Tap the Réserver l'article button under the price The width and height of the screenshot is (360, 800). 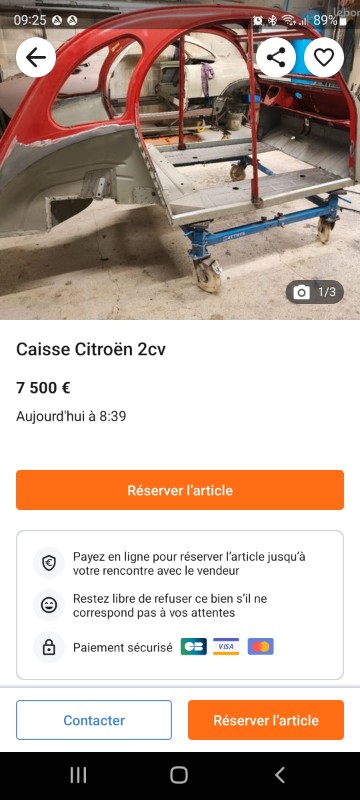180,490
